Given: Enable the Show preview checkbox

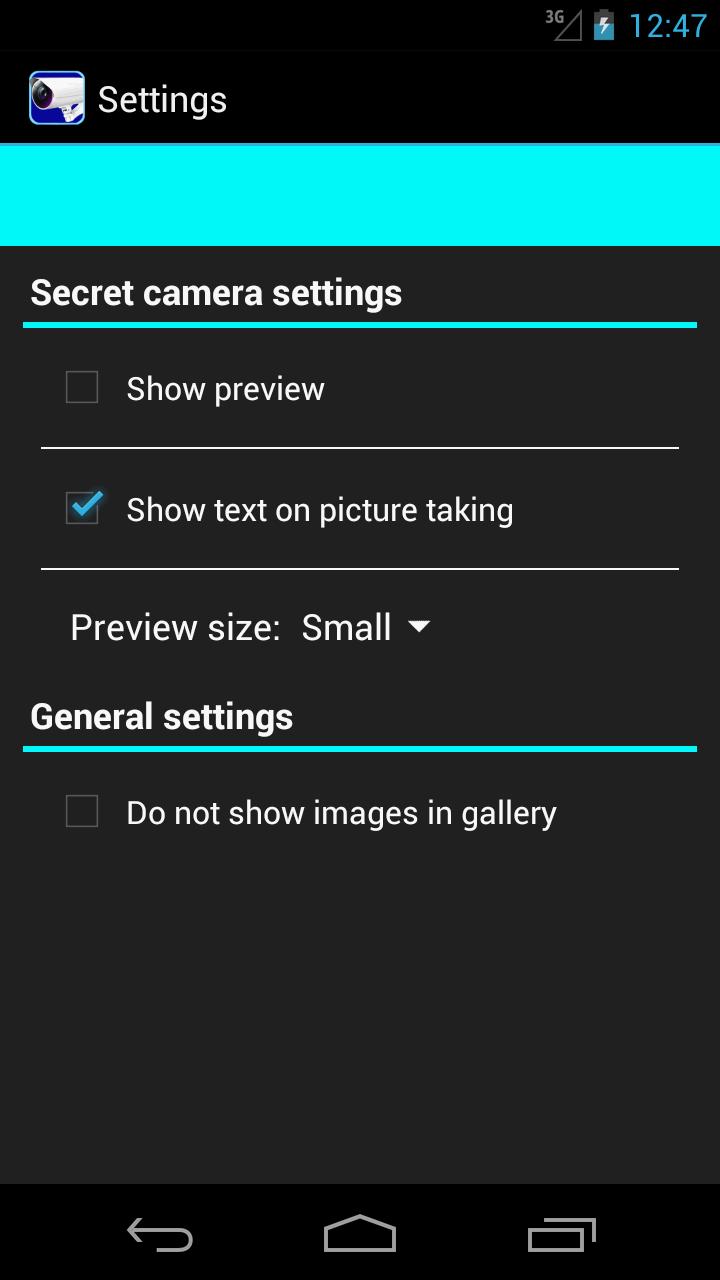Looking at the screenshot, I should pos(82,388).
